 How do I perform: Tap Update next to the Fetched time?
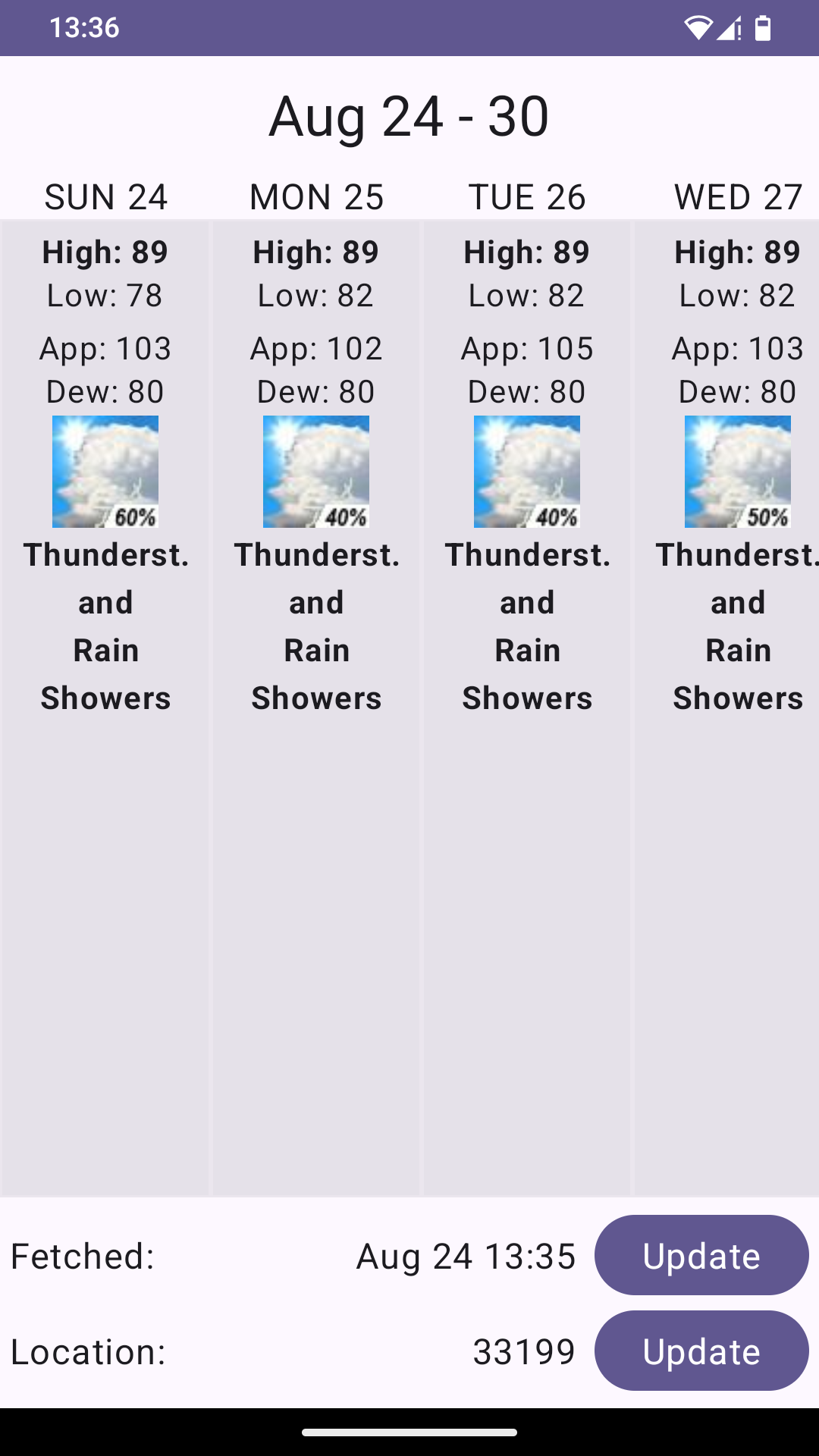(701, 1256)
